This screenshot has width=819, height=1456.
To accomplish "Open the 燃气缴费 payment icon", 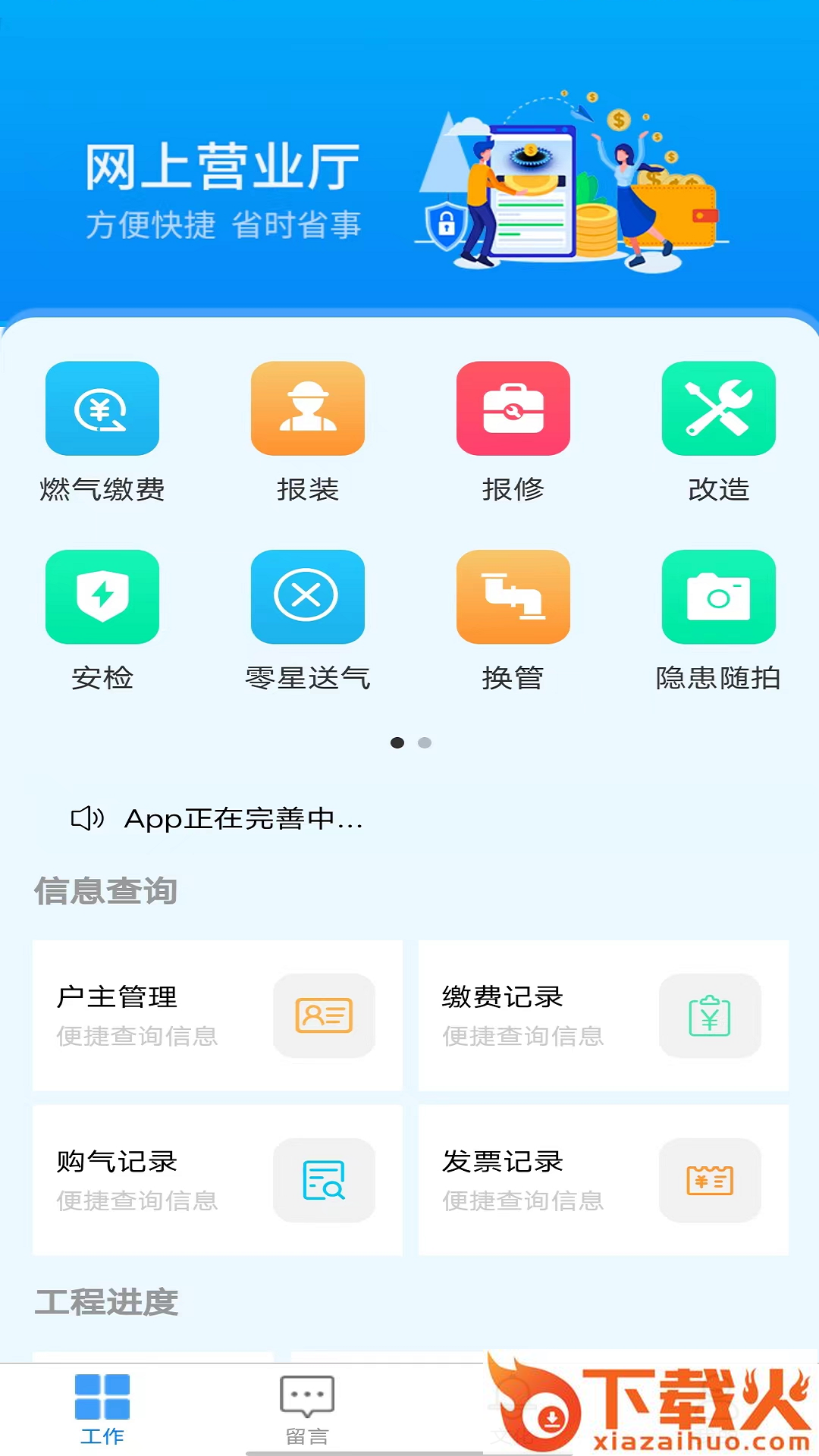I will point(102,408).
